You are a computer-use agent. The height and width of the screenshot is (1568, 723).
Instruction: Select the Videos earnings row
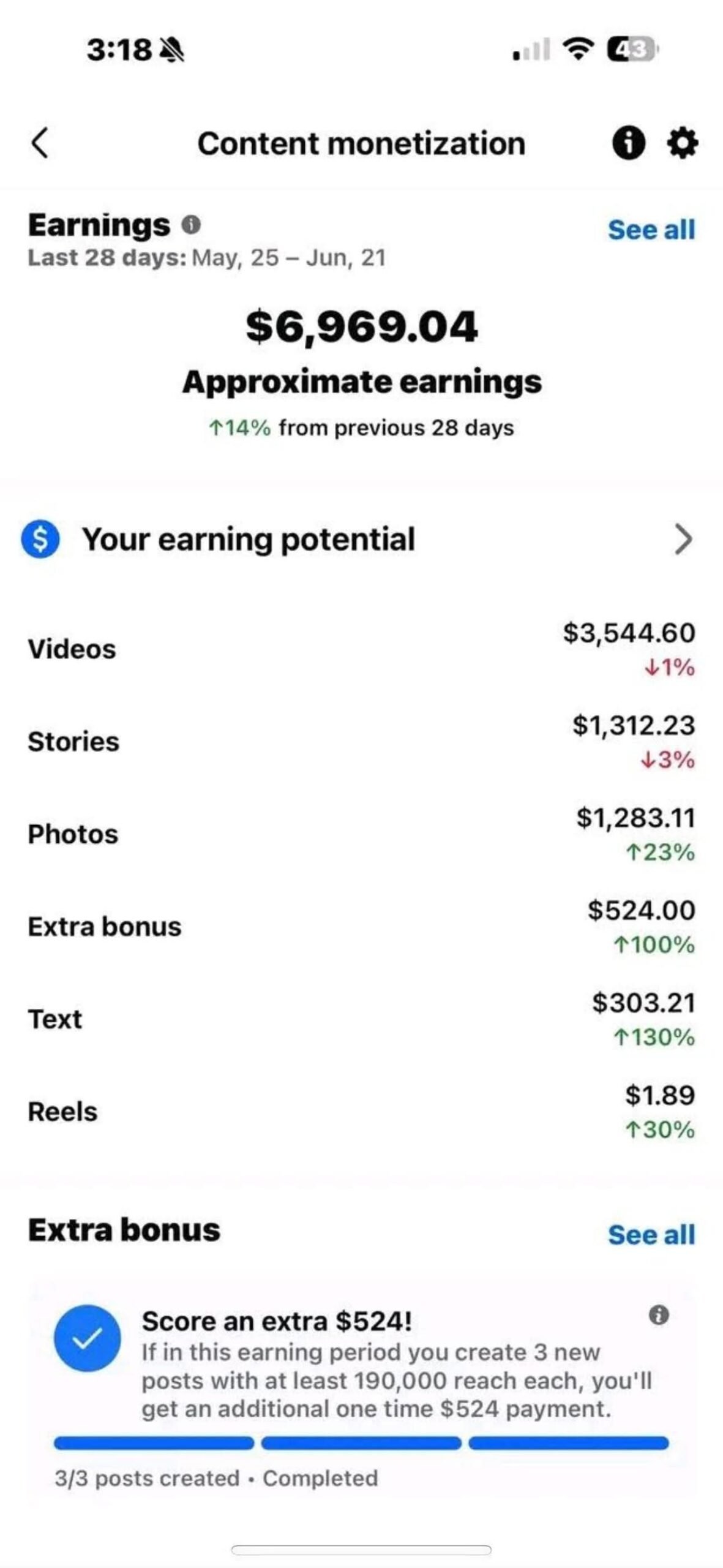(x=361, y=649)
